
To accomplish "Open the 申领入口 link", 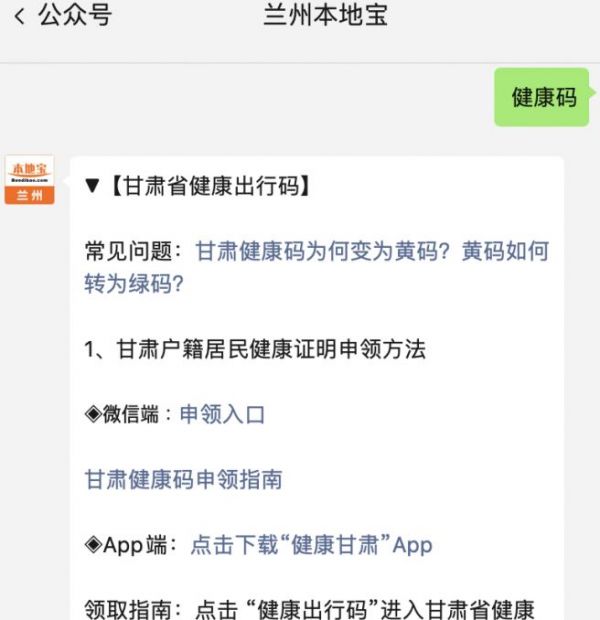I will click(x=222, y=415).
